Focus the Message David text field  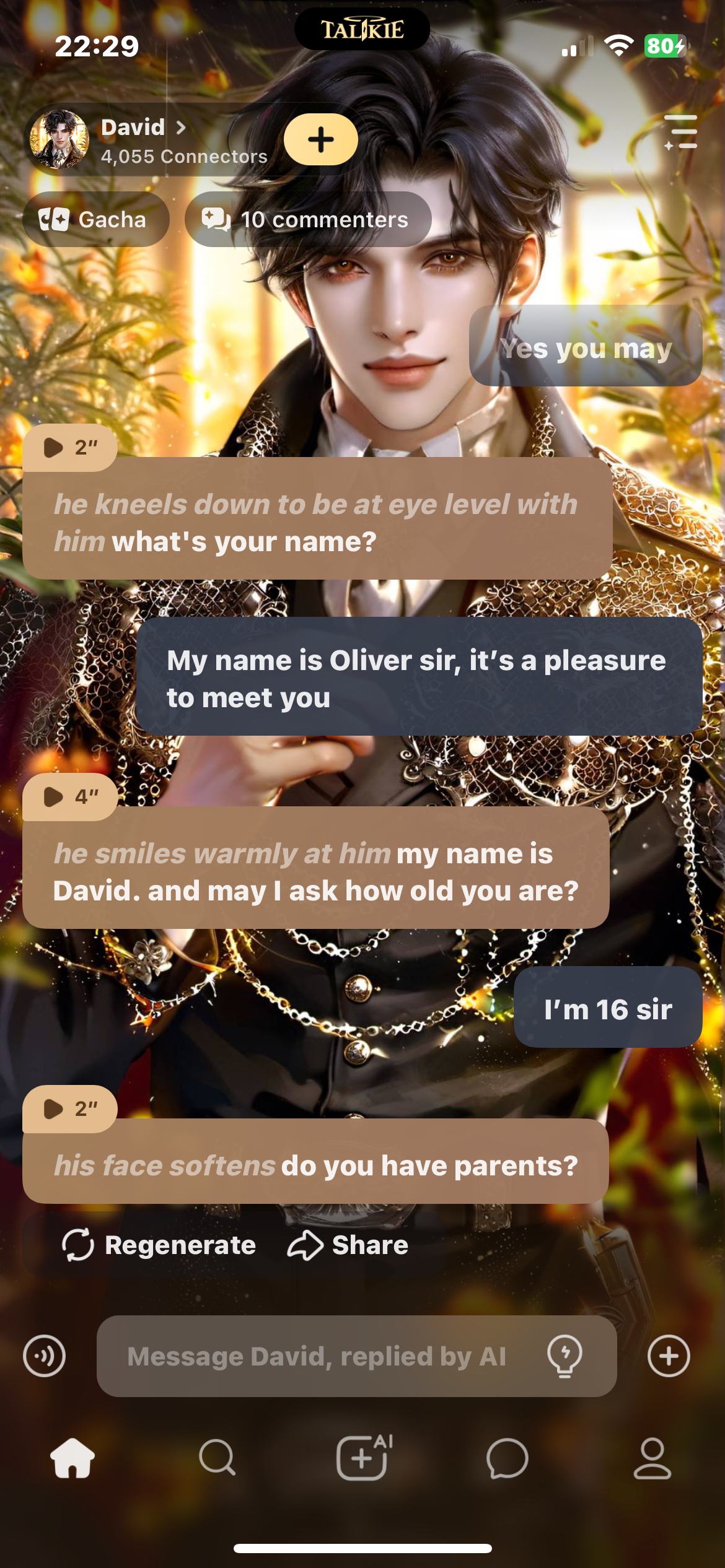pos(316,1356)
